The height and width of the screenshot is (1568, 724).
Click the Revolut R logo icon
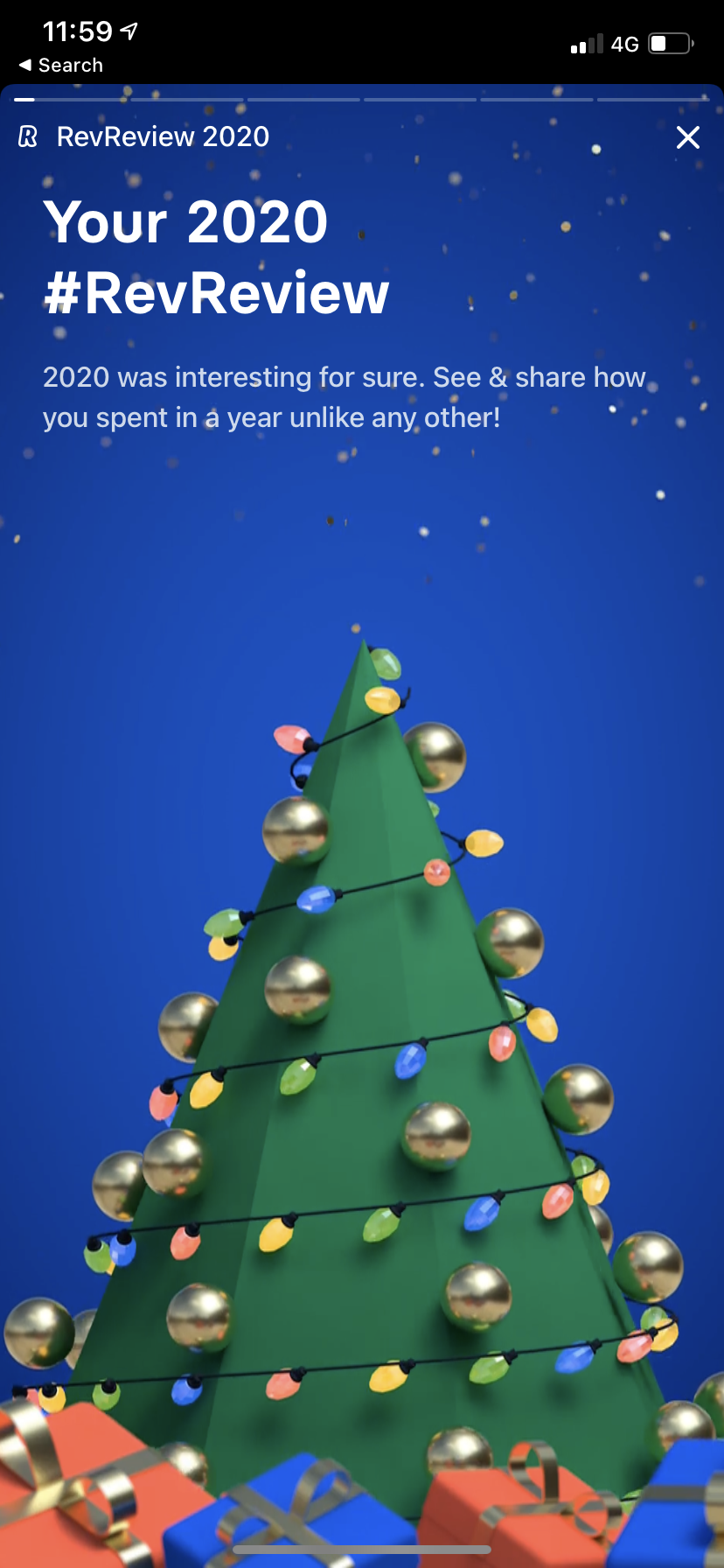click(x=27, y=136)
